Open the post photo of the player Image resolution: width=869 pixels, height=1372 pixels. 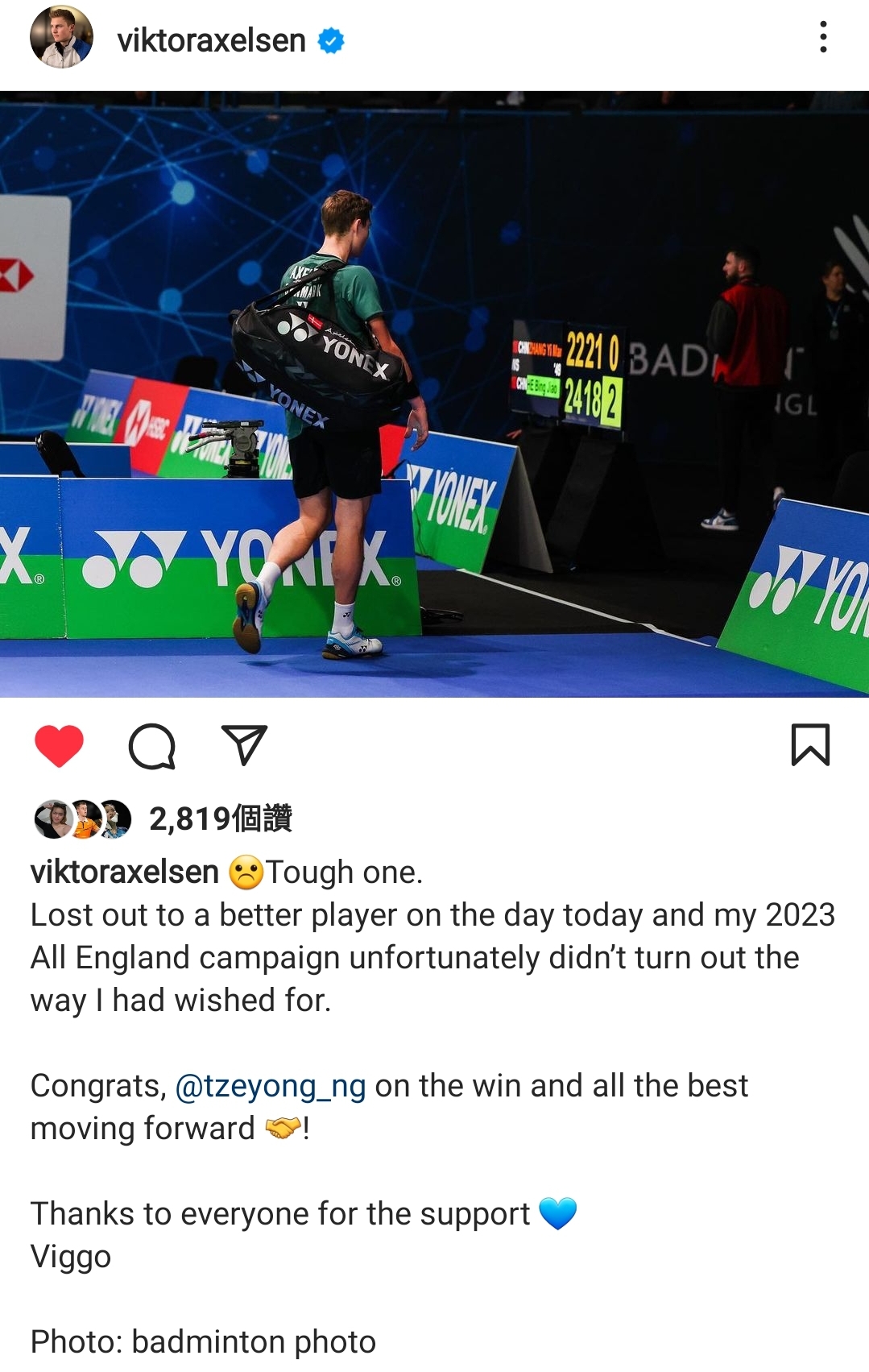435,395
